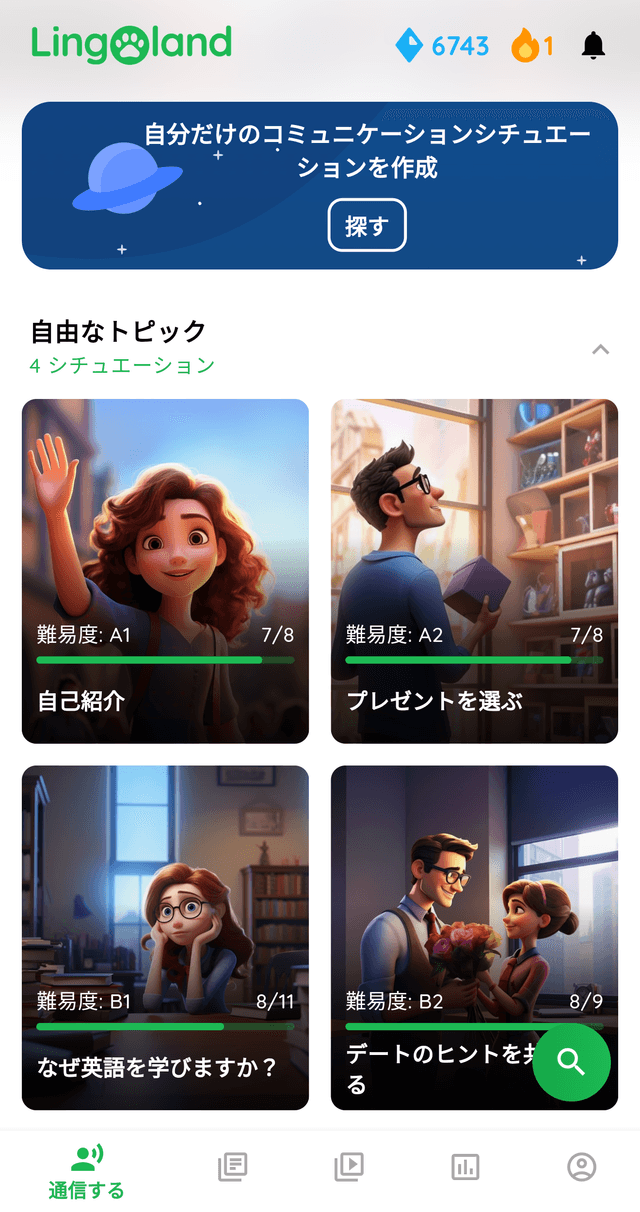Switch to the statistics tab
The height and width of the screenshot is (1212, 640).
(x=465, y=1166)
